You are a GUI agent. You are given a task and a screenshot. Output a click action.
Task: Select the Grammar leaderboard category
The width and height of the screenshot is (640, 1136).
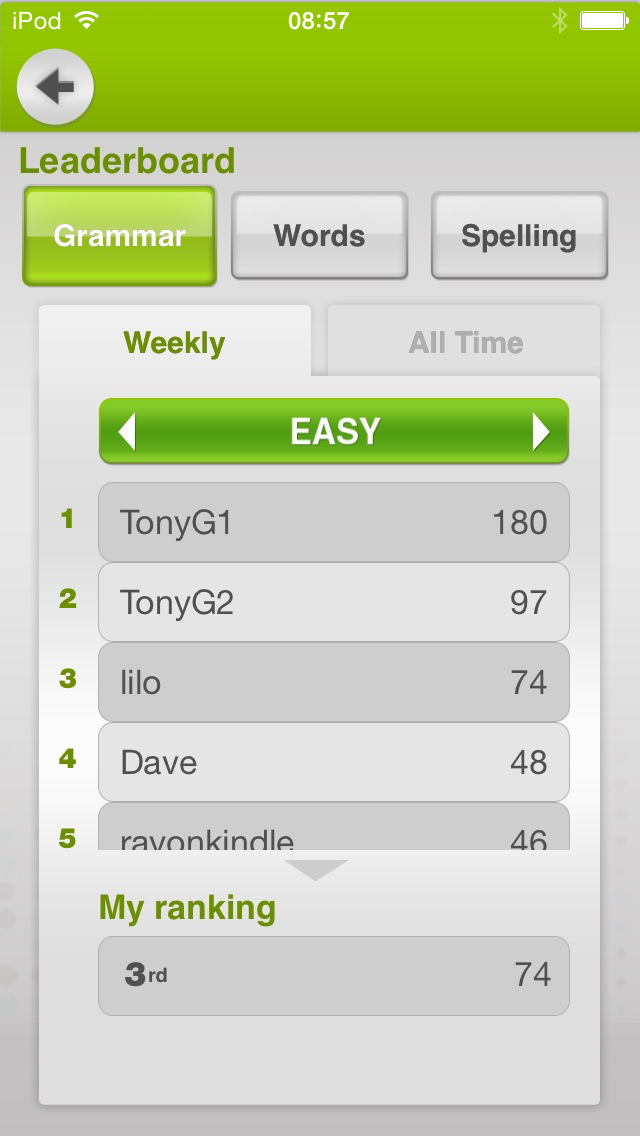point(119,236)
